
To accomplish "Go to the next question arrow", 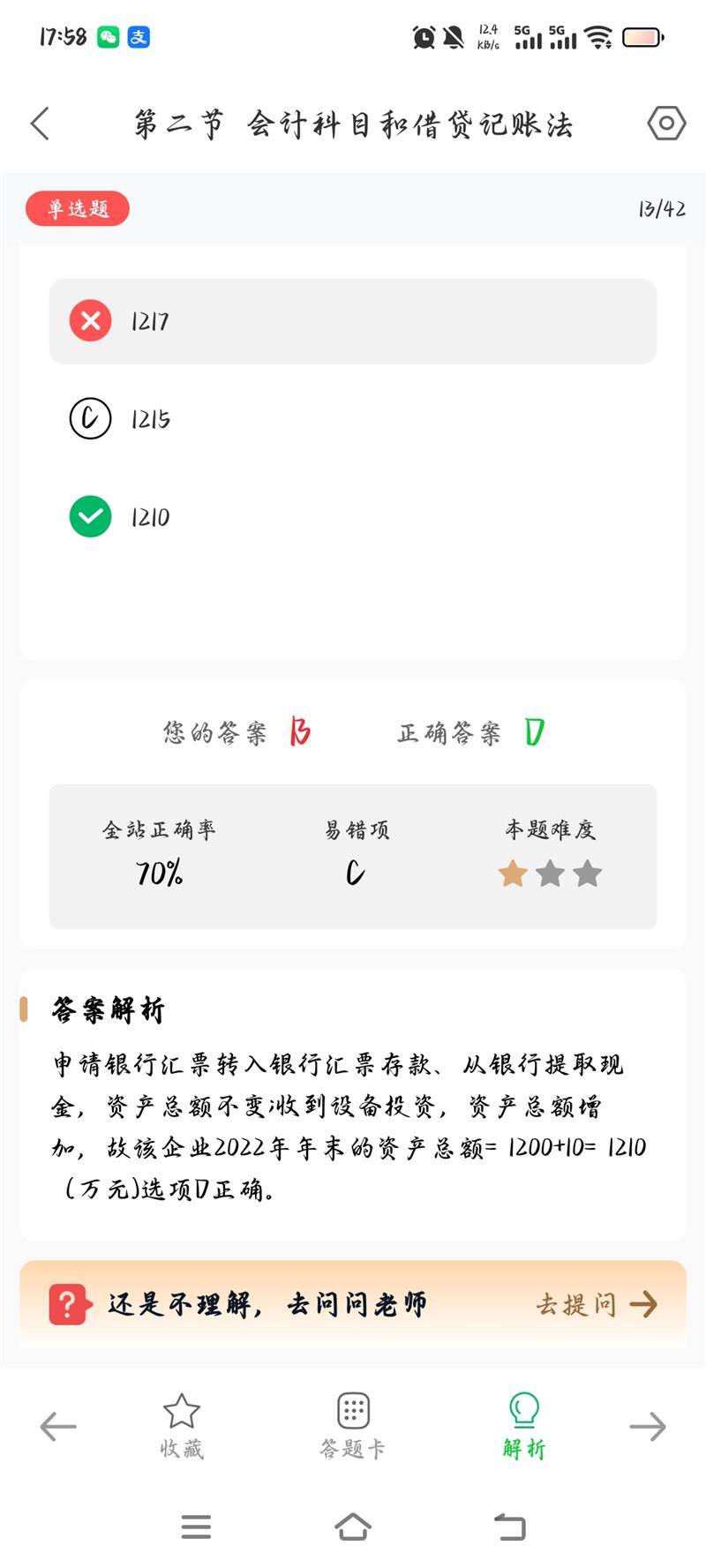I will point(647,1426).
